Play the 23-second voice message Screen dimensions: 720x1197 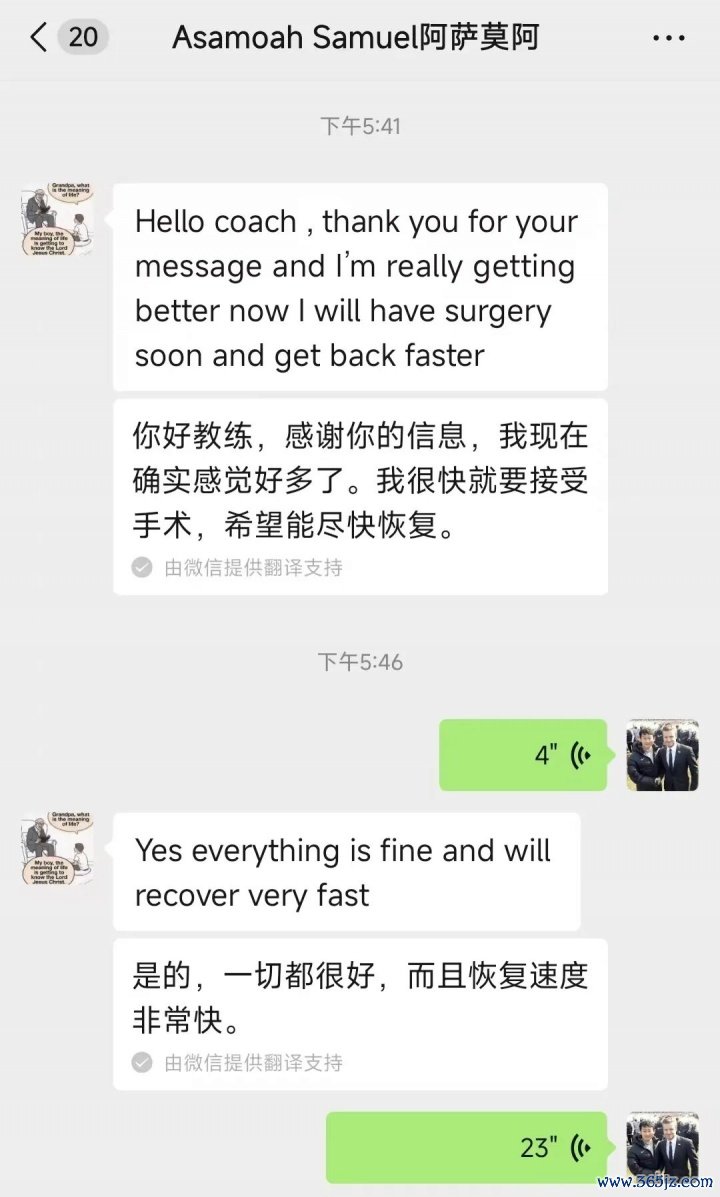click(x=467, y=1147)
